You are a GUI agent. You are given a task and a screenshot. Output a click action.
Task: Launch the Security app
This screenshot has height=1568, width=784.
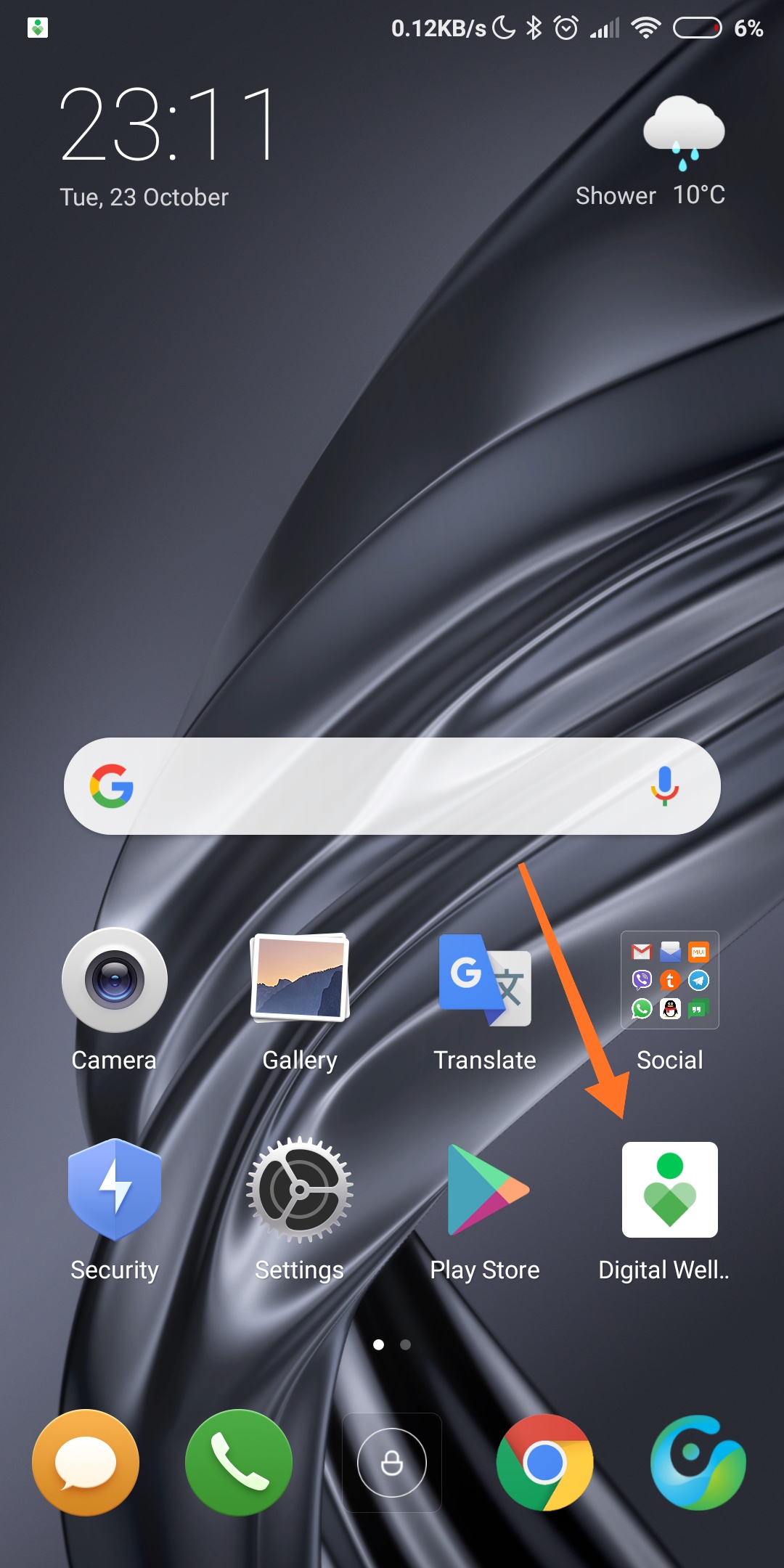point(115,1189)
